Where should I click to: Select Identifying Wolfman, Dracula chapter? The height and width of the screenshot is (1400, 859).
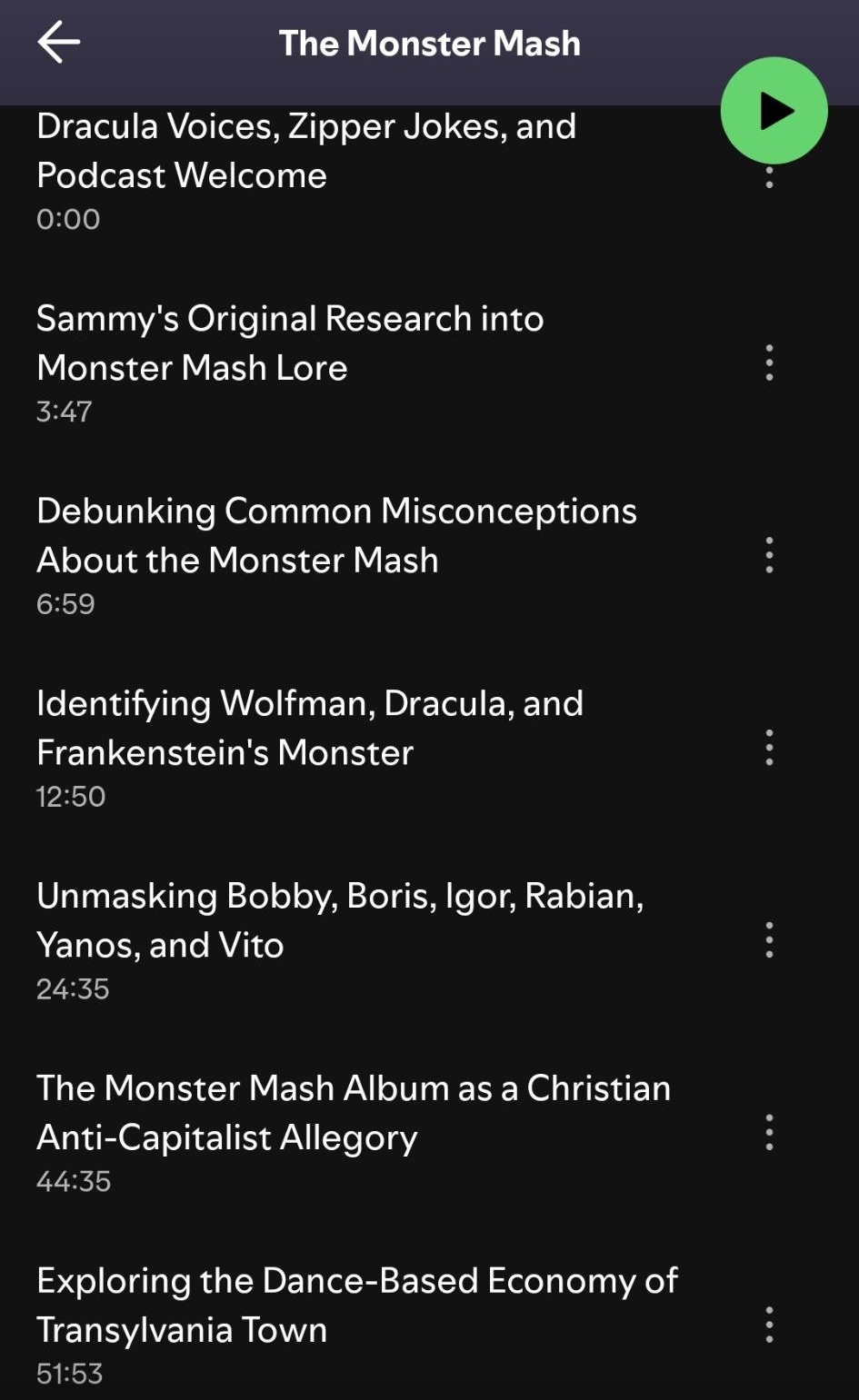point(309,728)
